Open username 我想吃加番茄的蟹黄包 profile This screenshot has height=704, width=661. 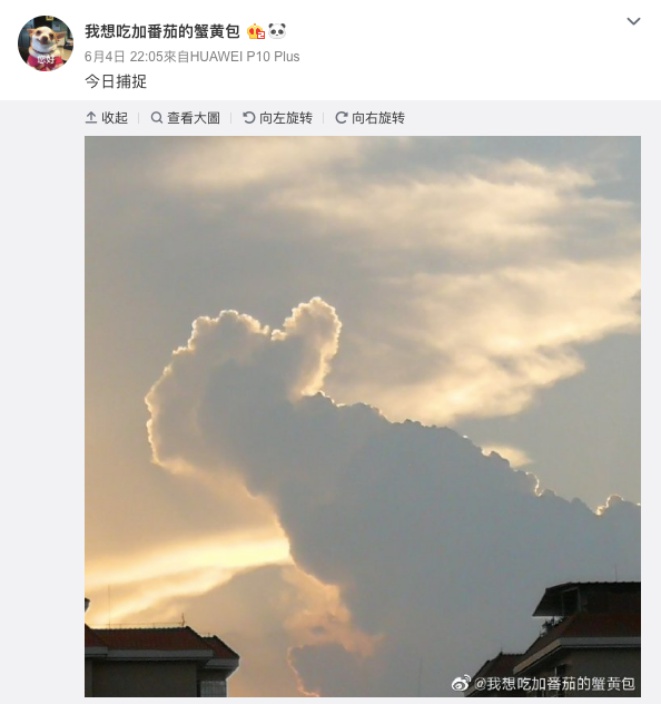pos(162,31)
